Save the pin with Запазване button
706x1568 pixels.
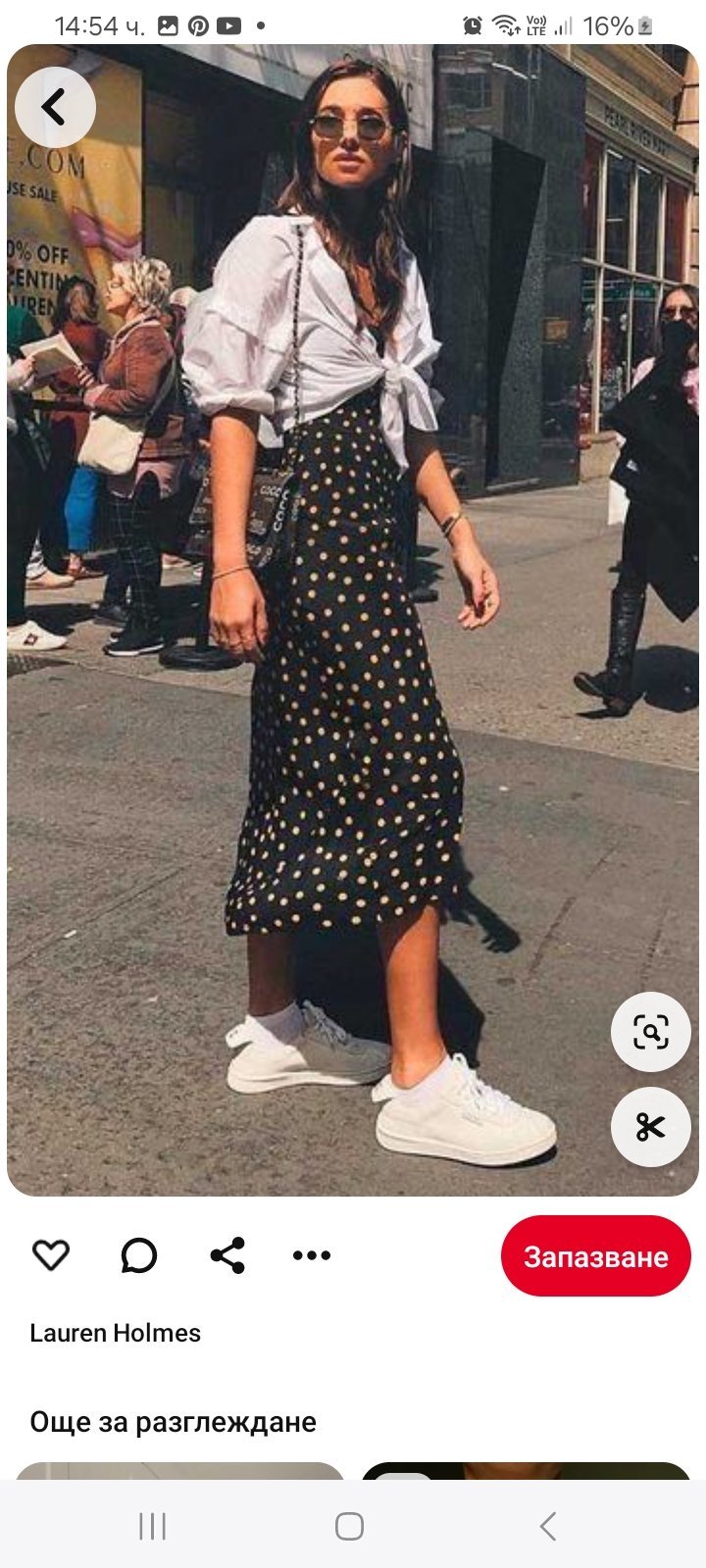[595, 1256]
